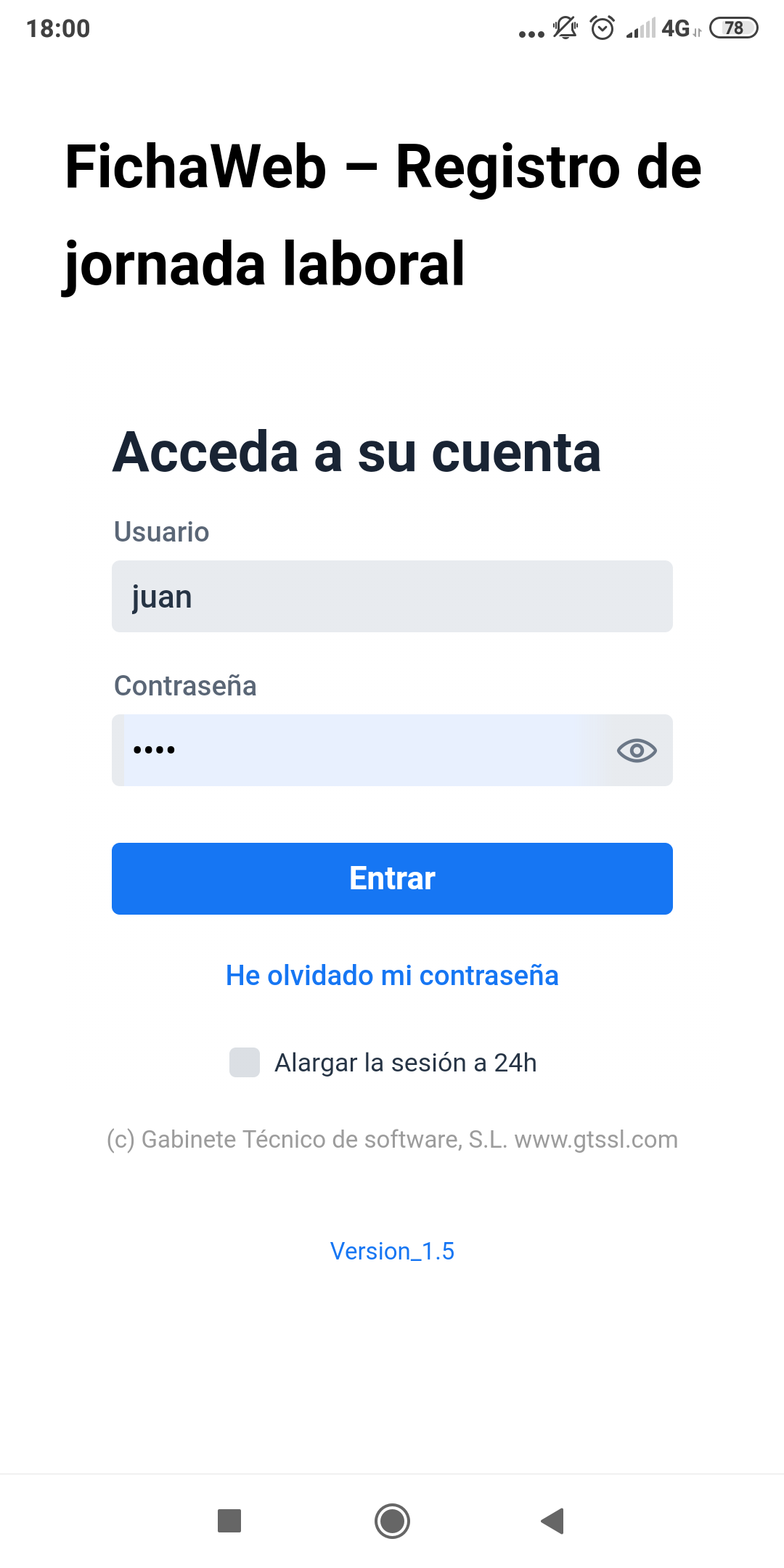Open the He olvidado mi contraseña link

[x=392, y=976]
